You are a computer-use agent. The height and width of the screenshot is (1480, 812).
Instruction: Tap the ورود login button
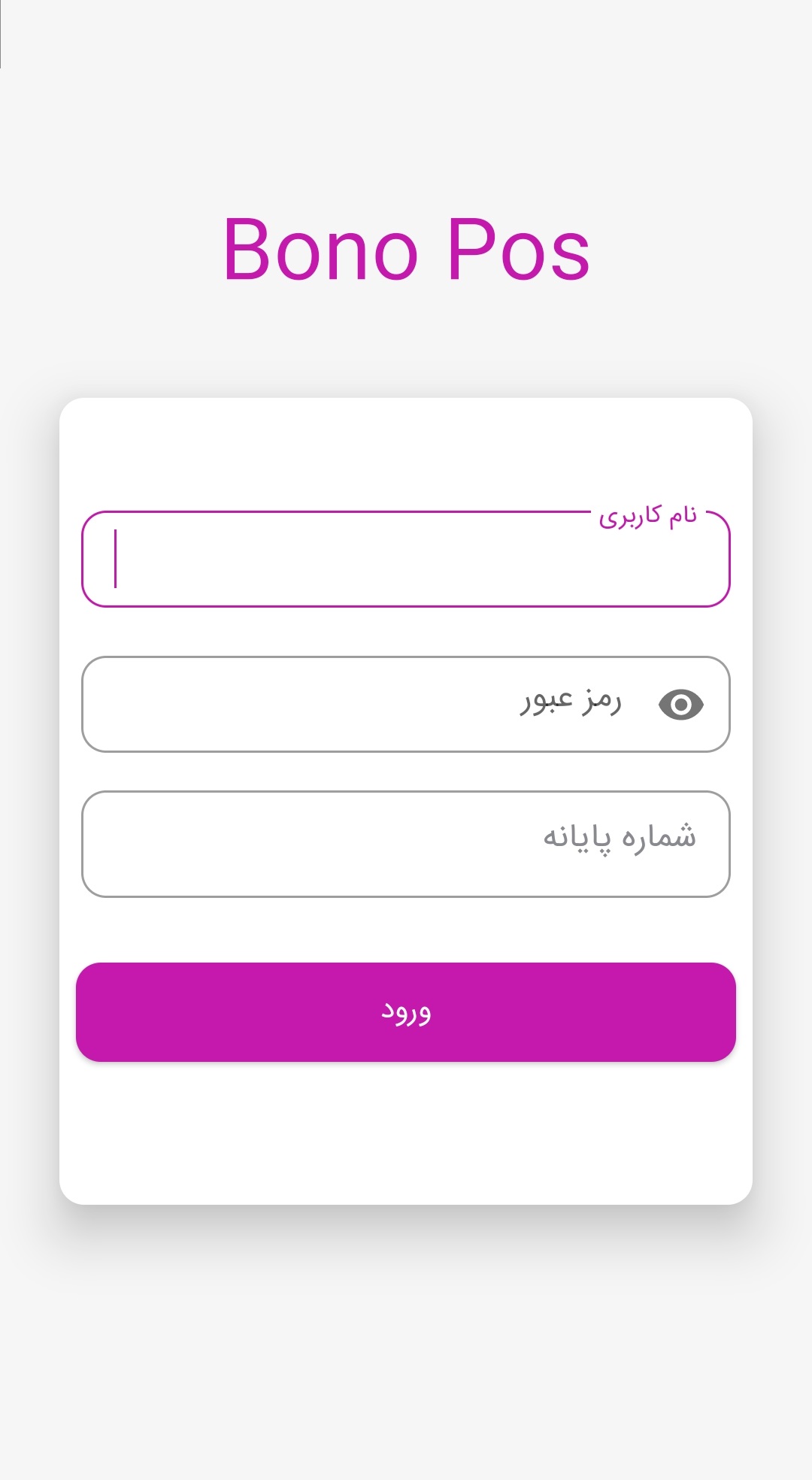click(406, 1011)
